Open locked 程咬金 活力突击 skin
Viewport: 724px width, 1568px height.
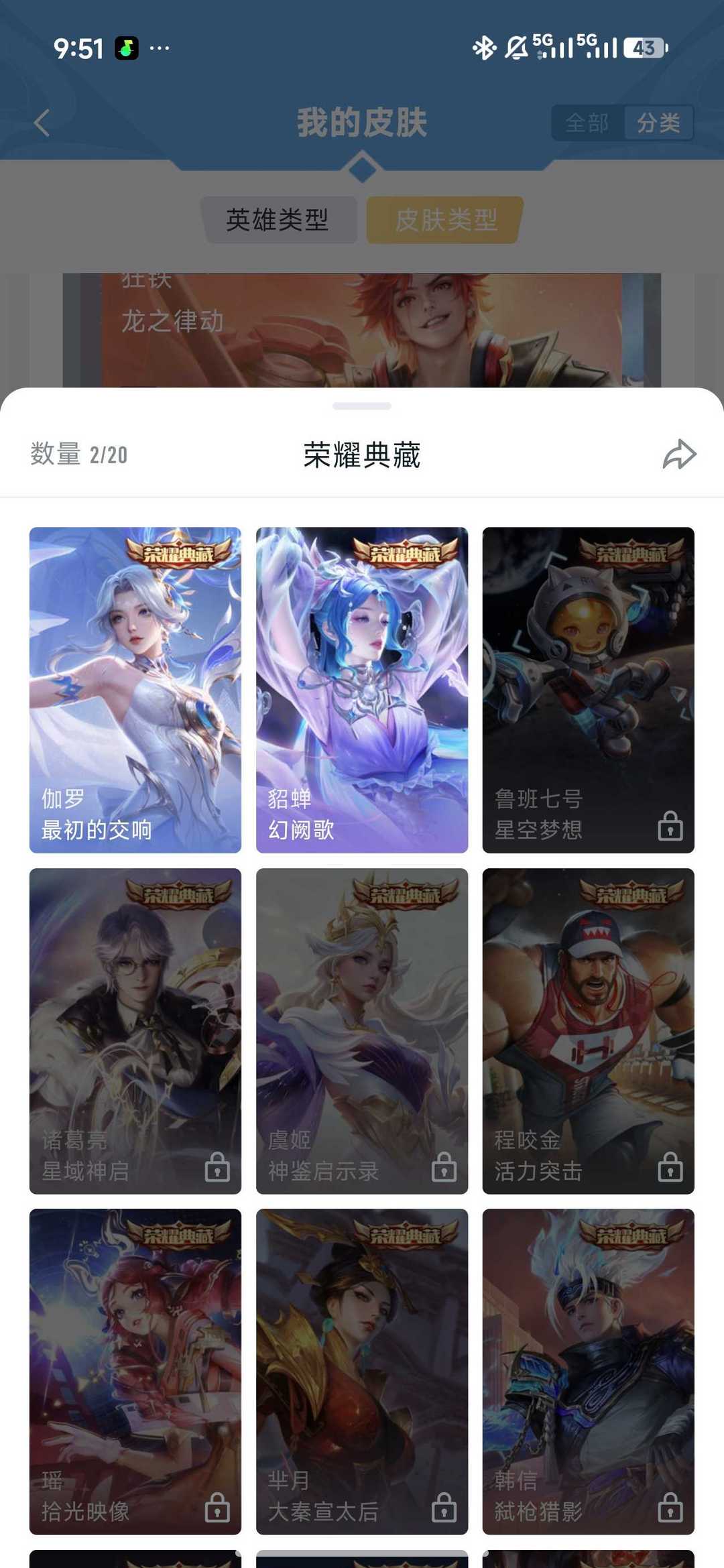coord(589,1031)
